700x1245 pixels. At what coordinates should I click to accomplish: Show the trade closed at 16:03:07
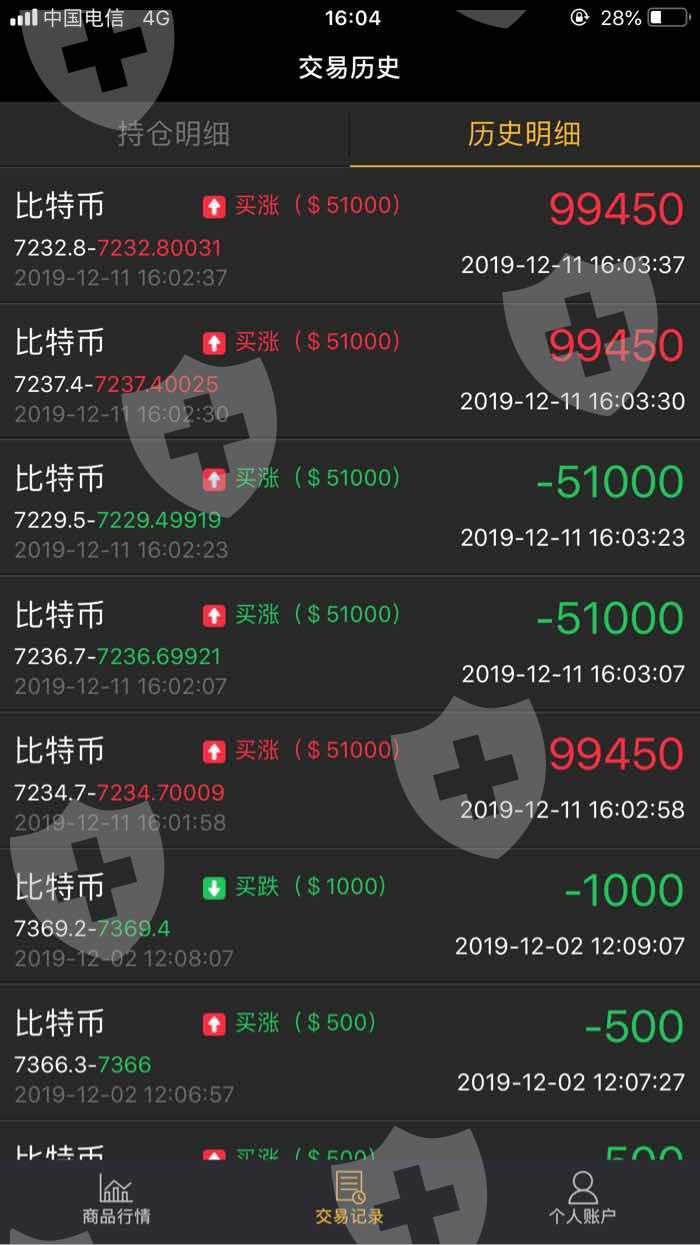coord(350,644)
